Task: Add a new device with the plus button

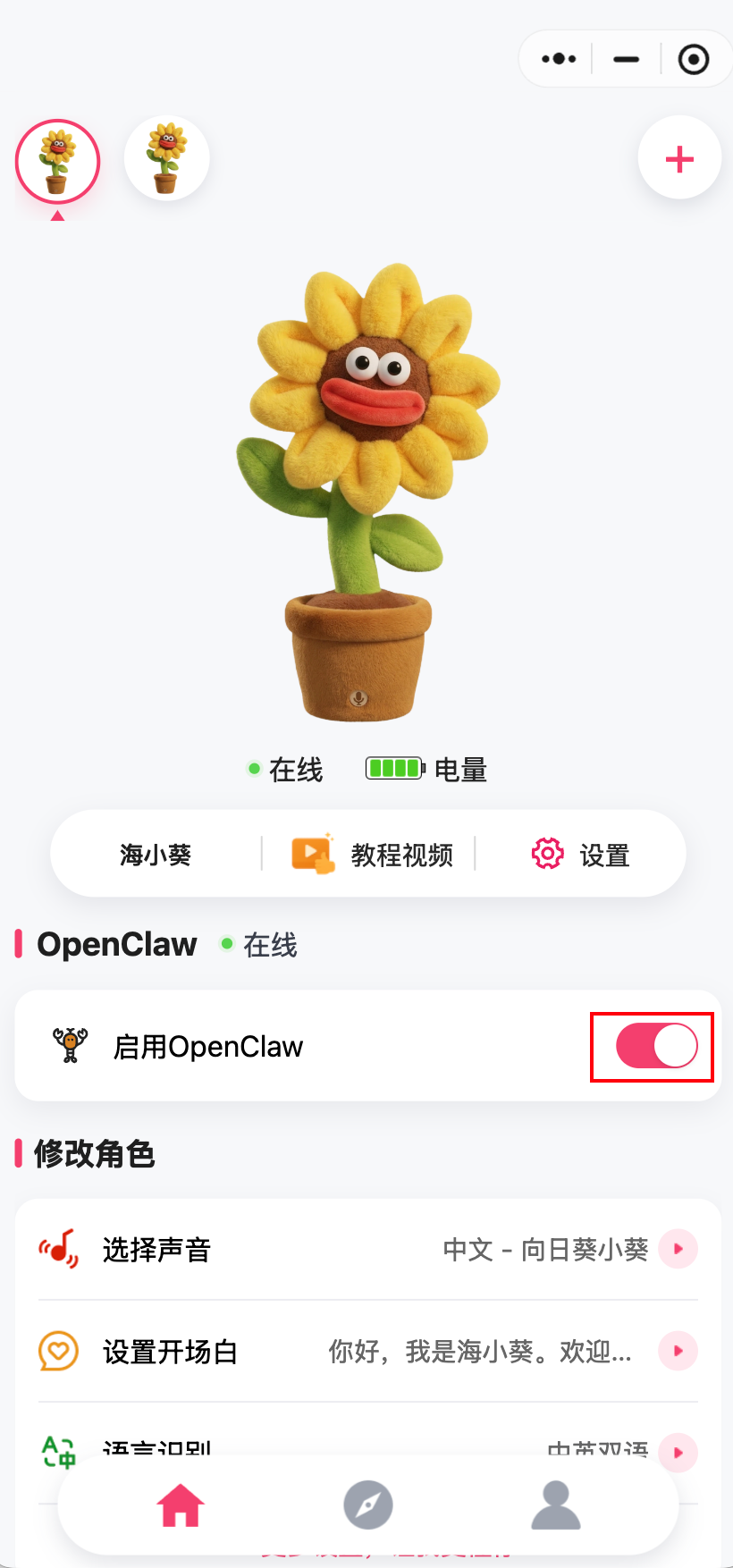Action: pyautogui.click(x=679, y=159)
